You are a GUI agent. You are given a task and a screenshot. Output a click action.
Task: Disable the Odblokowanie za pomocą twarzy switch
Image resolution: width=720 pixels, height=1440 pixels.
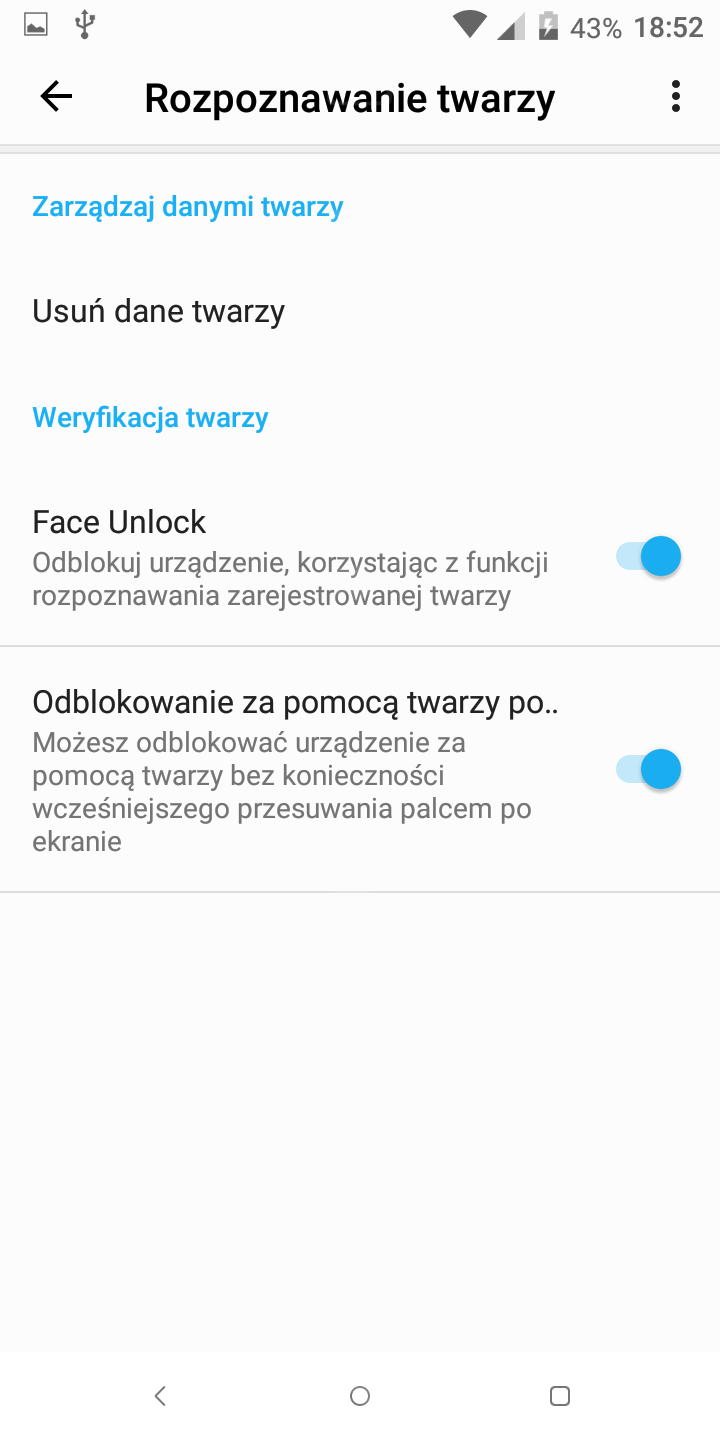[648, 770]
